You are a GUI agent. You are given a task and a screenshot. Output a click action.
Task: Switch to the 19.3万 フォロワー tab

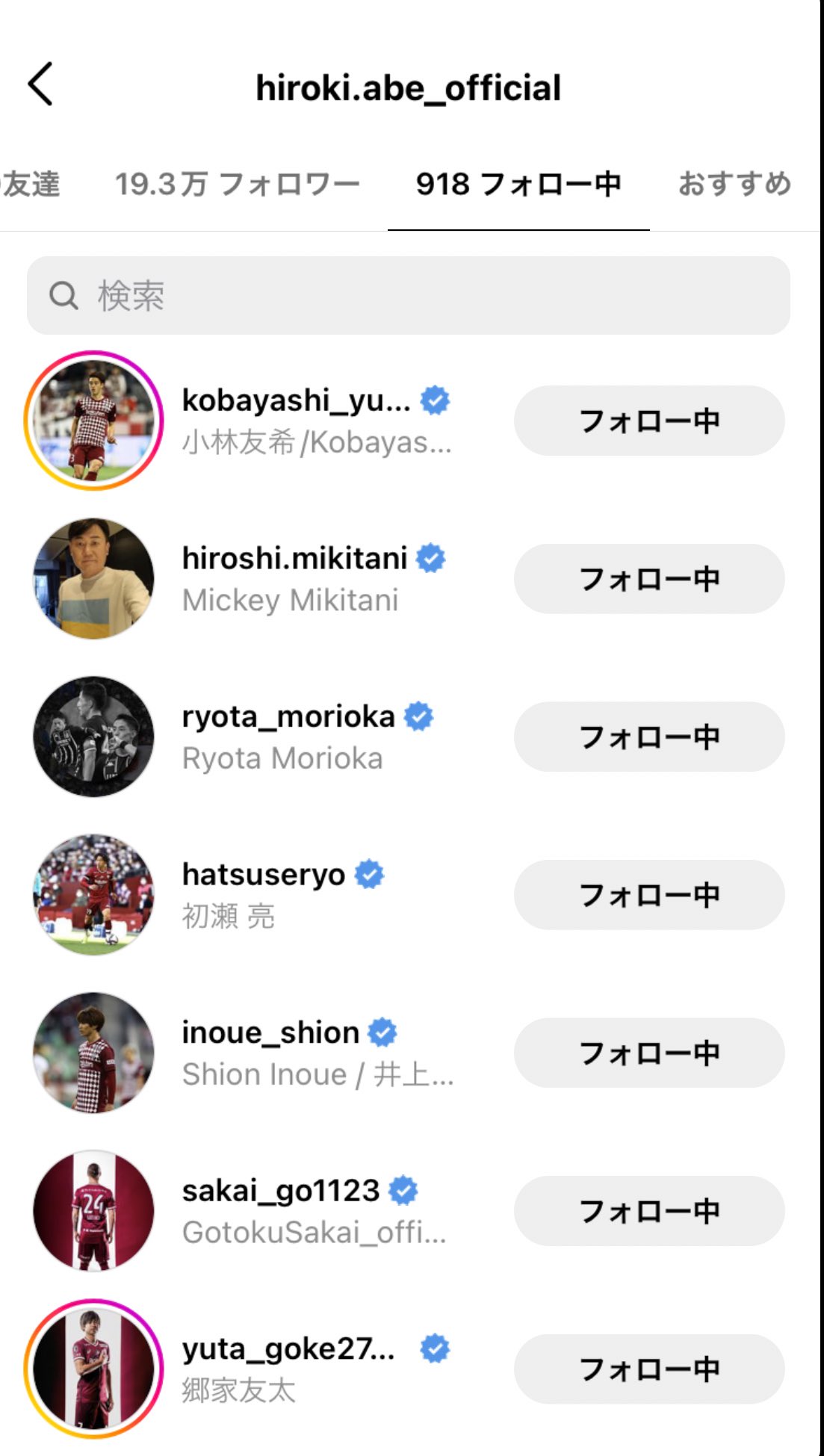pos(238,184)
